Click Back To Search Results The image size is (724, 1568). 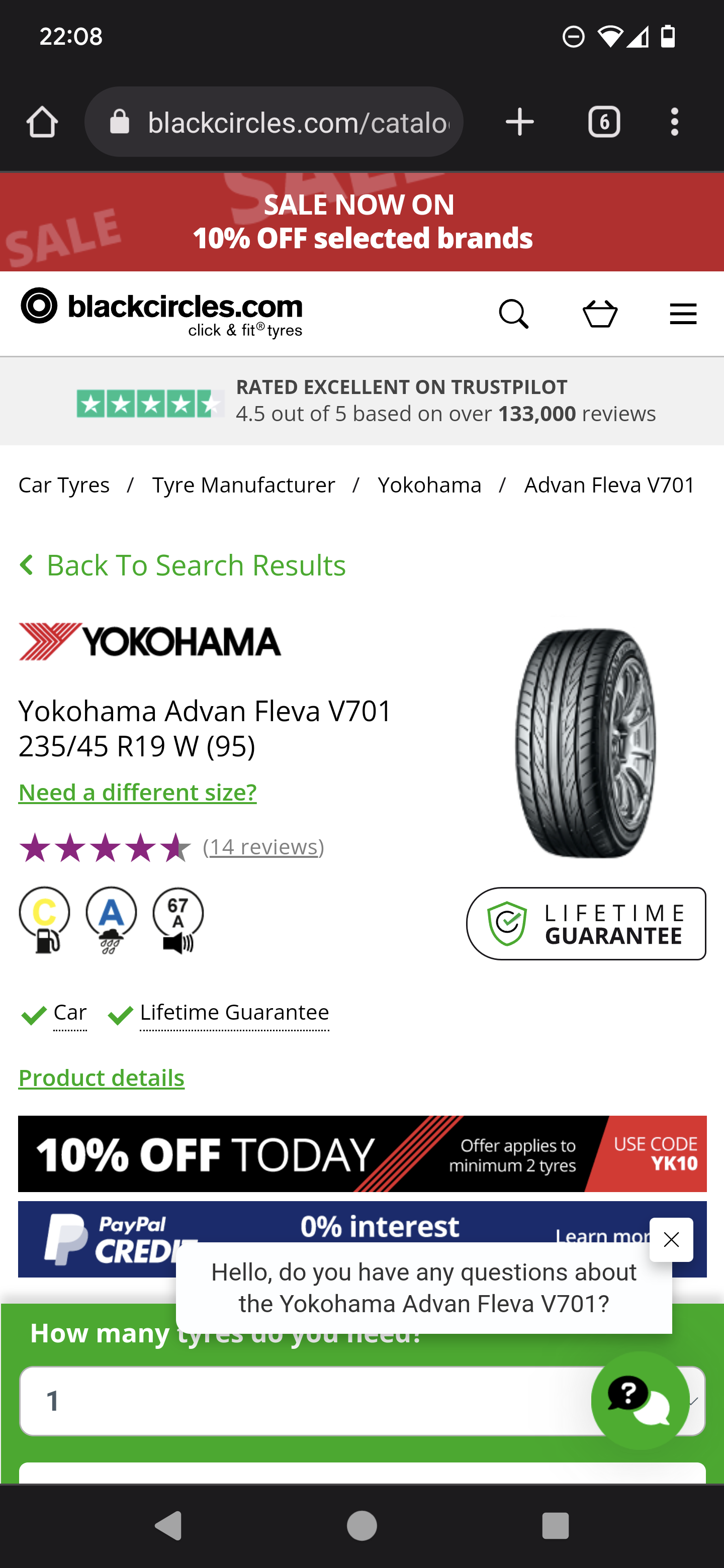tap(182, 565)
